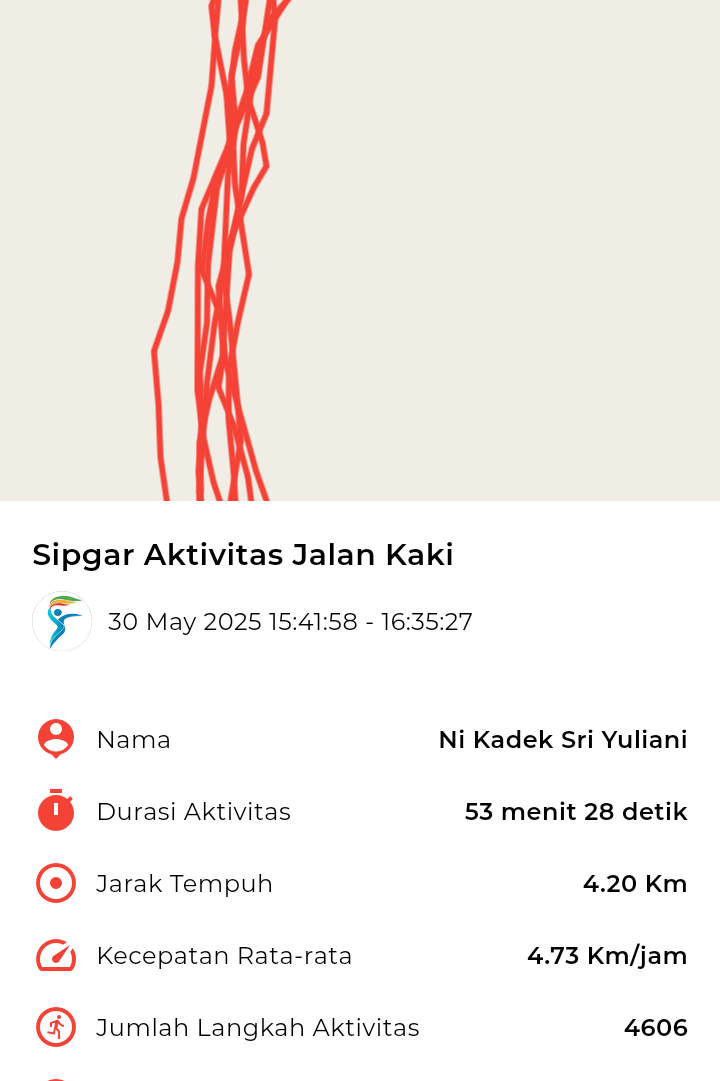The image size is (720, 1081).
Task: Select the speedometer icon beside Kecepatan Rata-rata
Action: click(x=55, y=955)
